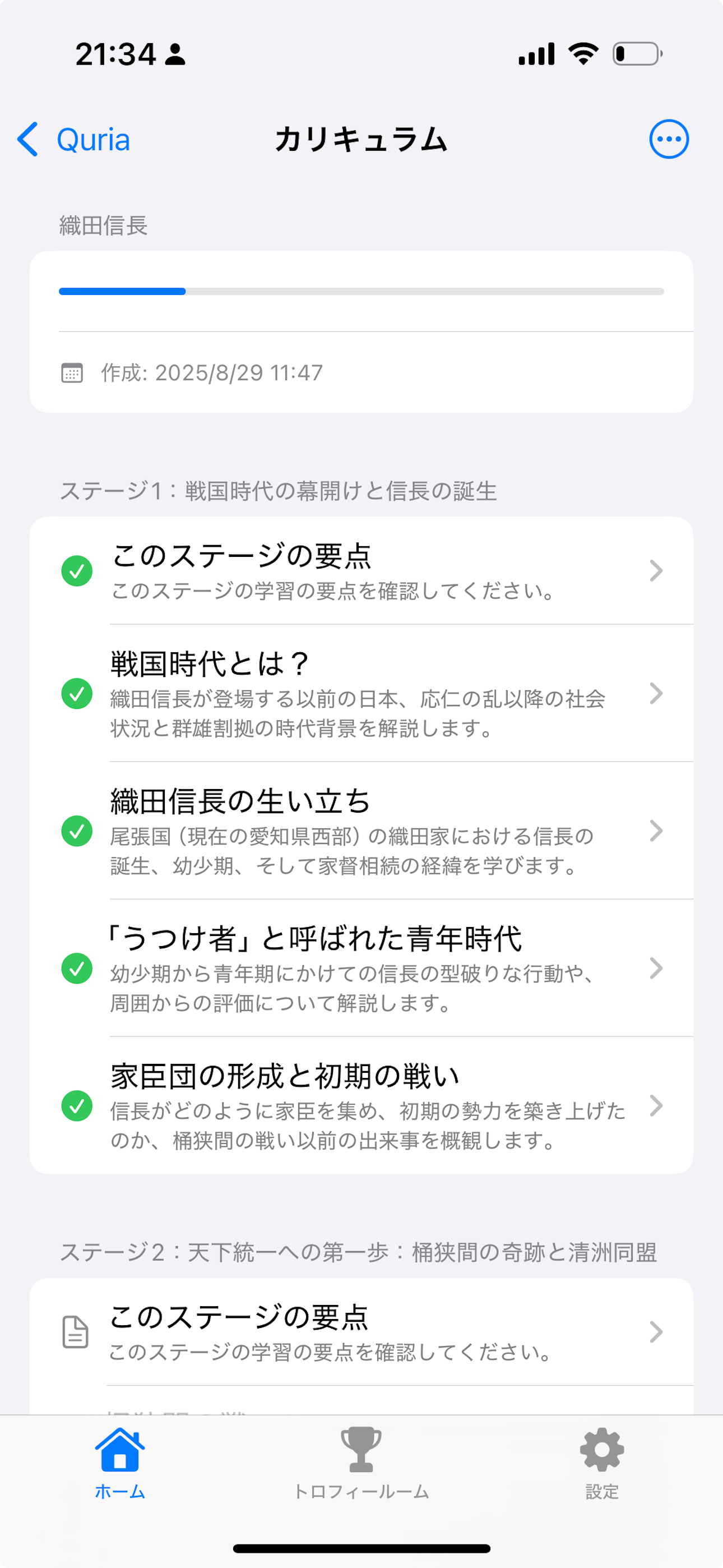The width and height of the screenshot is (723, 1568).
Task: Open Stage 1 このステージの要点 lesson
Action: [361, 570]
